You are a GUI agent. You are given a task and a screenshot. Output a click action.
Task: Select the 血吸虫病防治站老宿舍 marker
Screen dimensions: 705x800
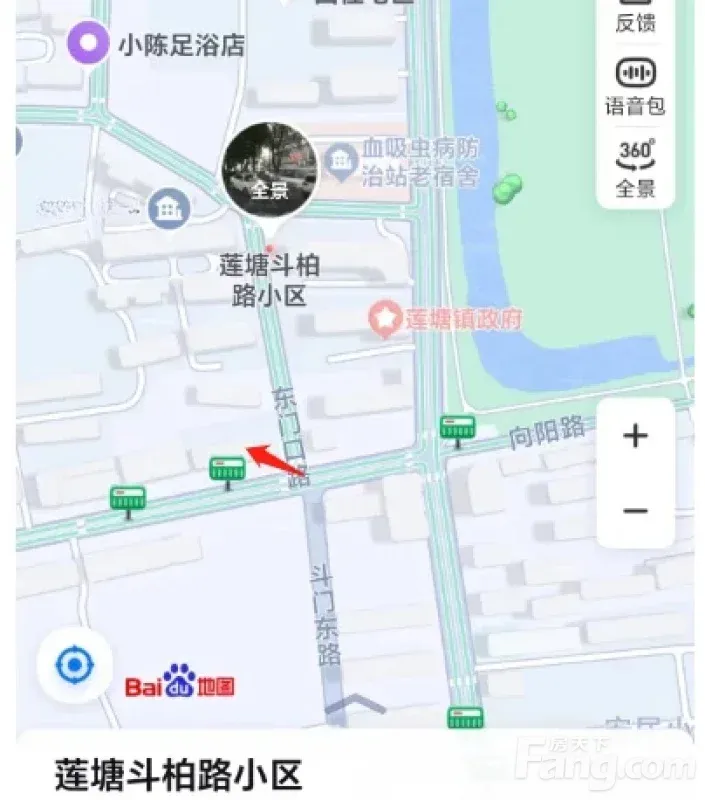pos(343,160)
